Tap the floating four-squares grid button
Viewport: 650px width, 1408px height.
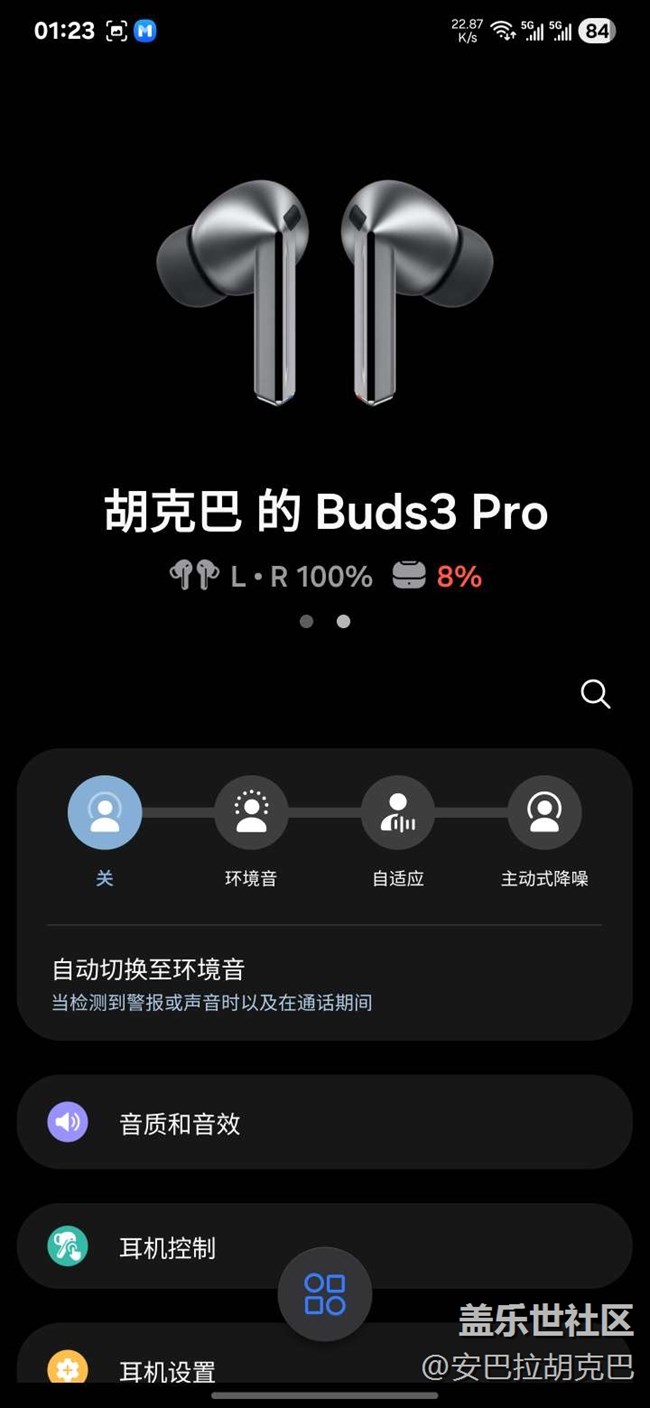325,1294
